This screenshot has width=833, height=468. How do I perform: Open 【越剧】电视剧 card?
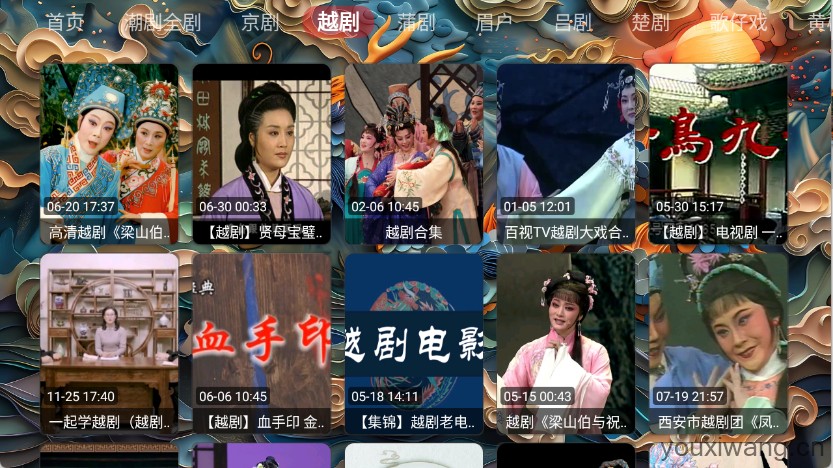(x=718, y=150)
